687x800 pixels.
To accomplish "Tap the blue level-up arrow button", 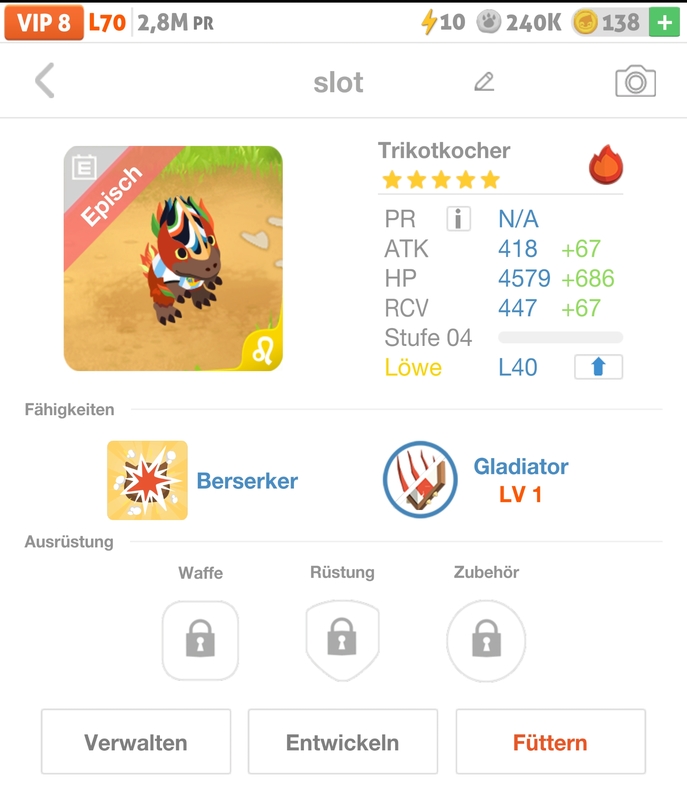I will coord(598,367).
